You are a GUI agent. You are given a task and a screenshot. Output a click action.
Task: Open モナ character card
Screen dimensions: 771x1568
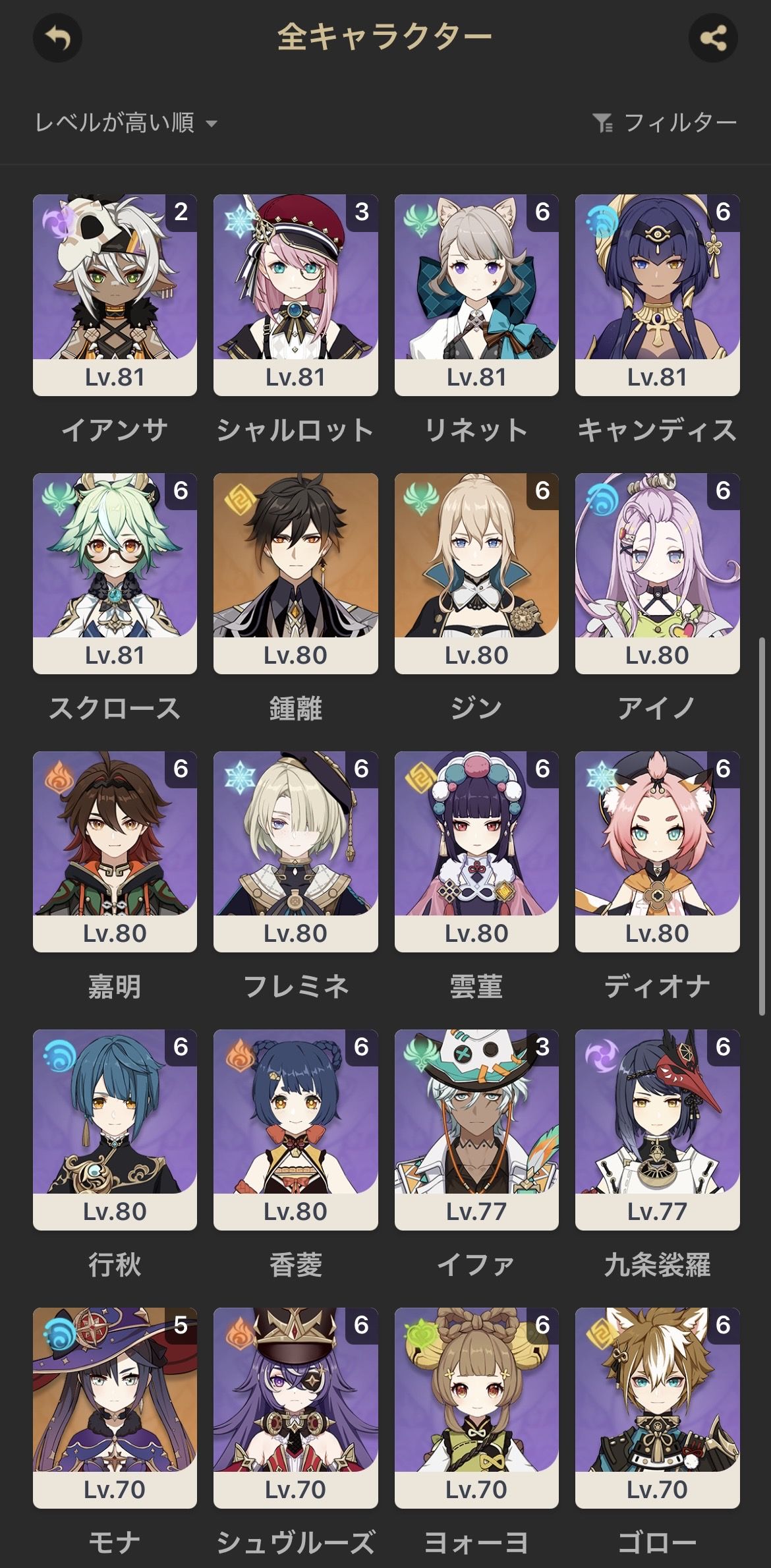click(115, 1407)
